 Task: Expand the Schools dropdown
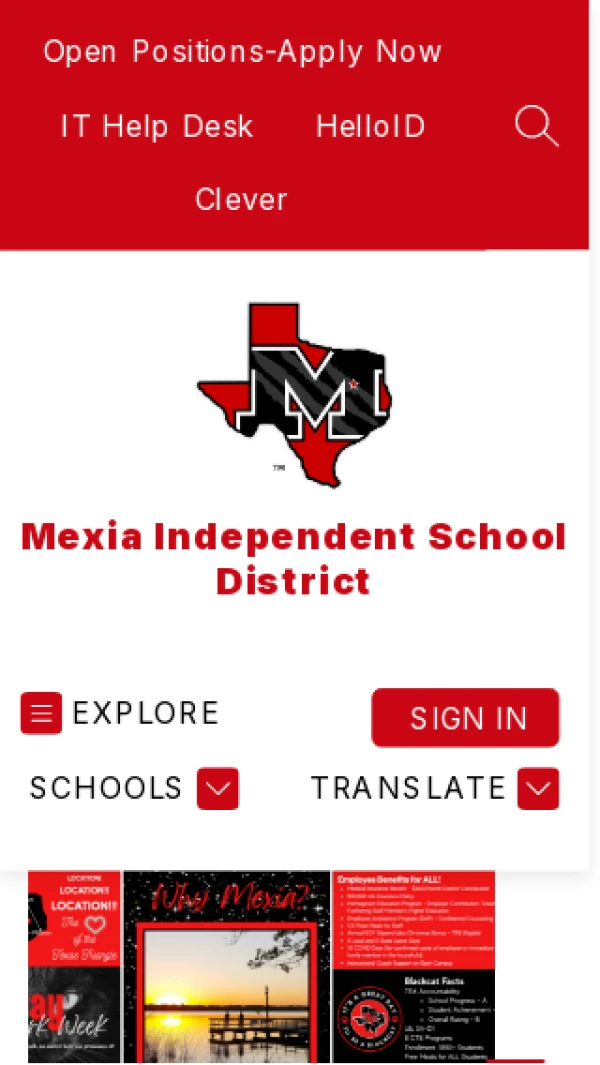217,789
